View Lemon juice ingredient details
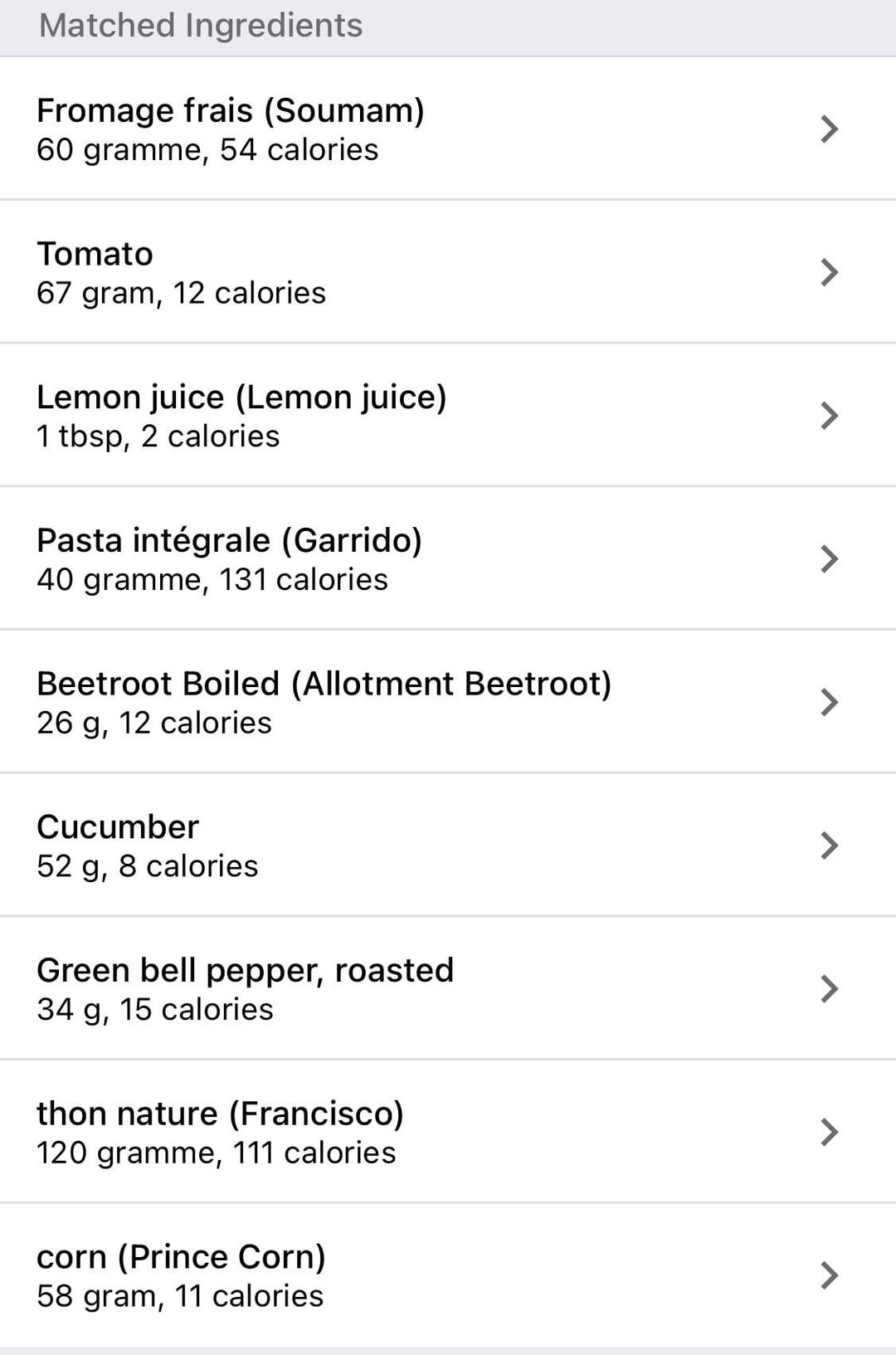Image resolution: width=896 pixels, height=1355 pixels. 448,416
